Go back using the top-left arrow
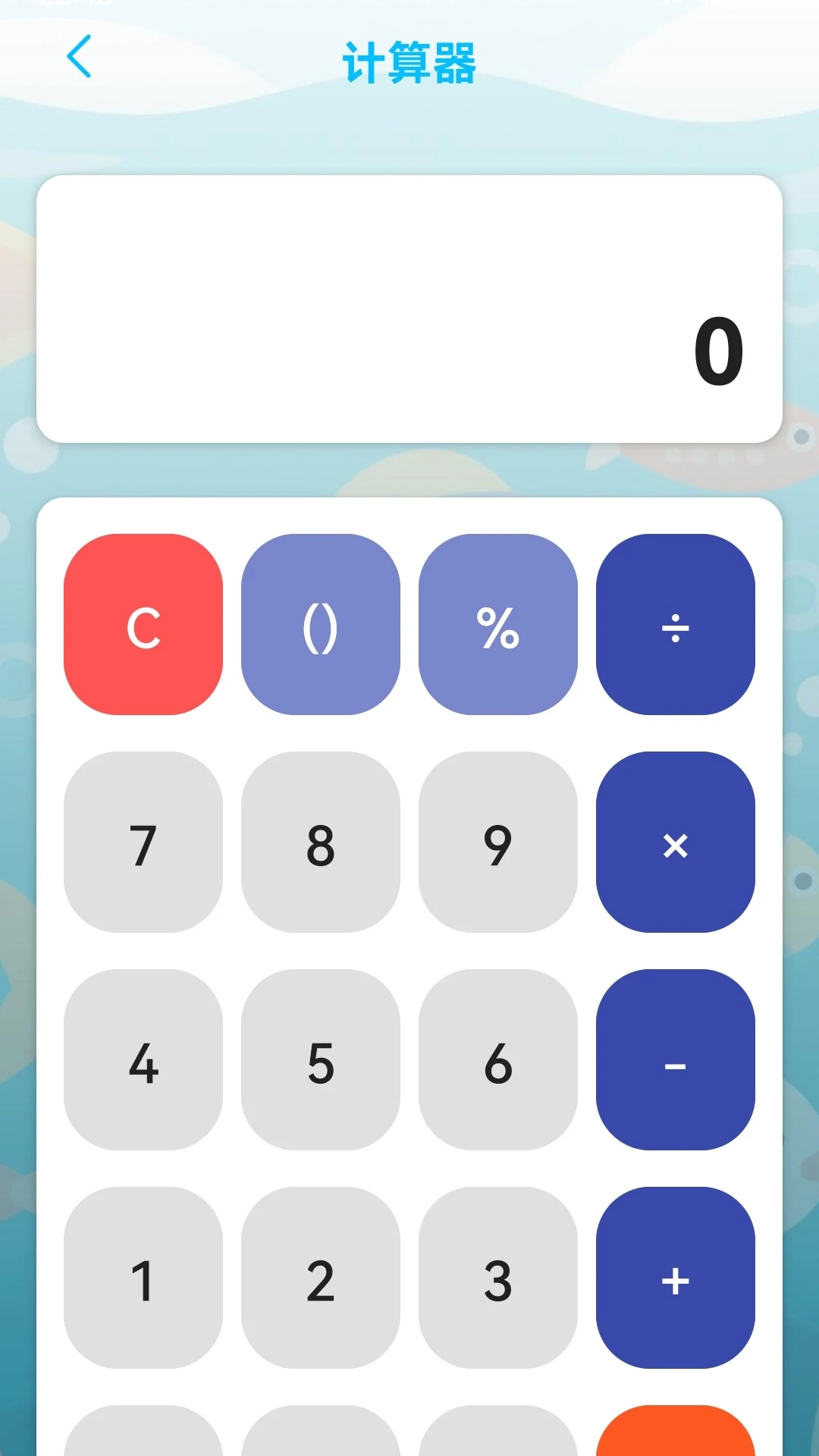Viewport: 819px width, 1456px height. pyautogui.click(x=79, y=56)
